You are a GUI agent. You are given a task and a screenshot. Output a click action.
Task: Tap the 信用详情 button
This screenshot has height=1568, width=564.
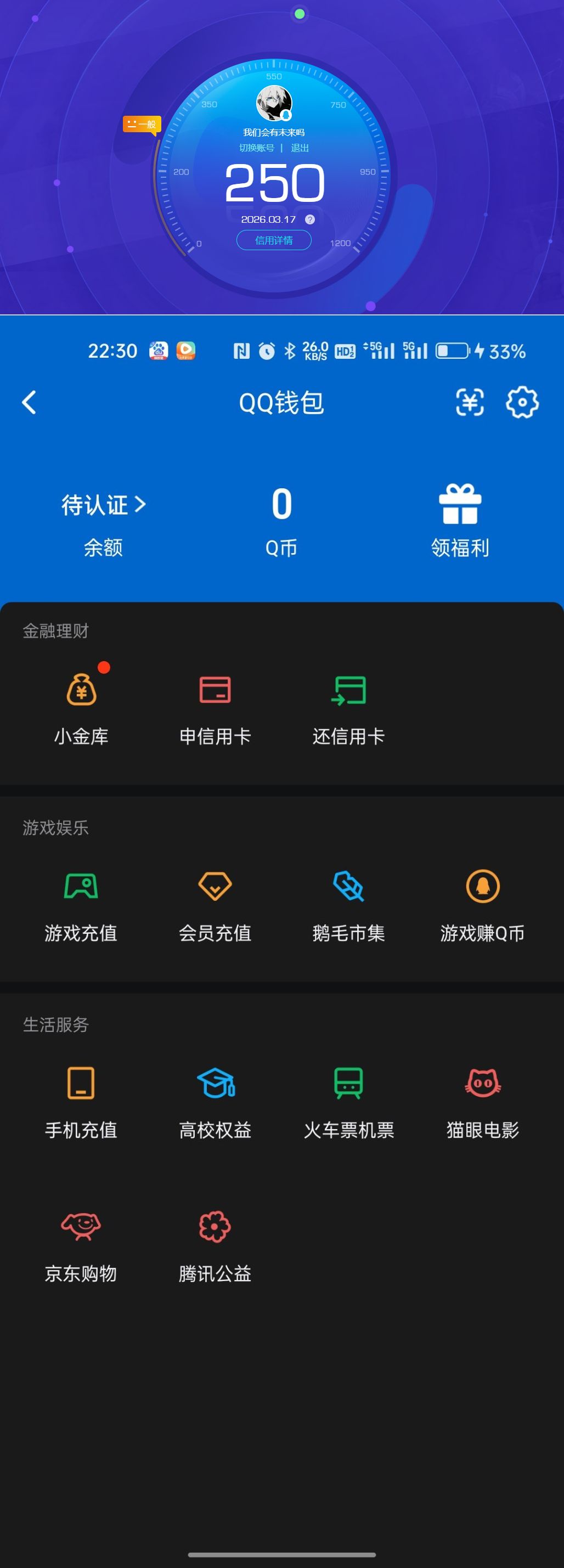pyautogui.click(x=274, y=240)
